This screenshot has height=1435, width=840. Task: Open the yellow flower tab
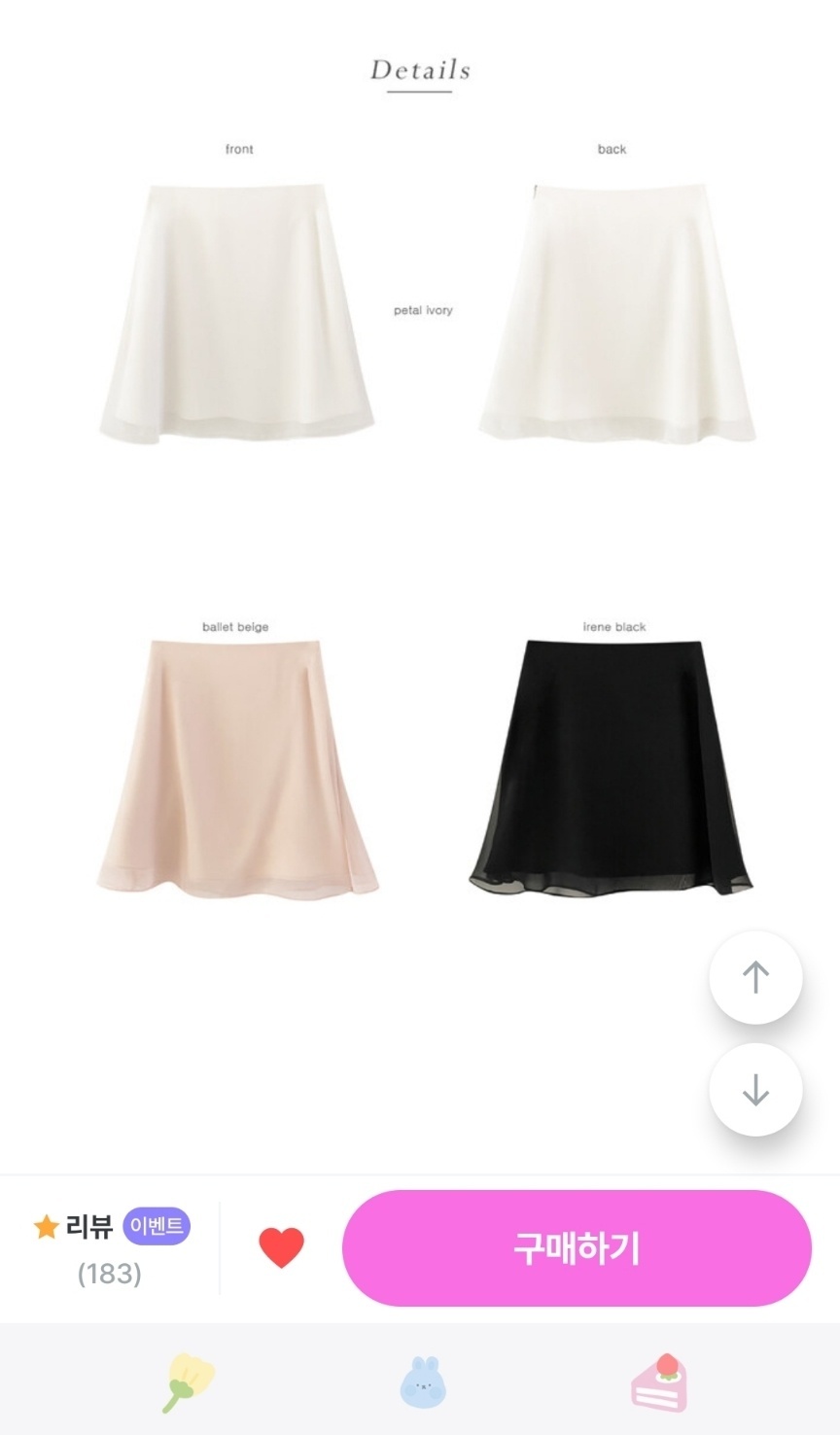[x=188, y=1382]
